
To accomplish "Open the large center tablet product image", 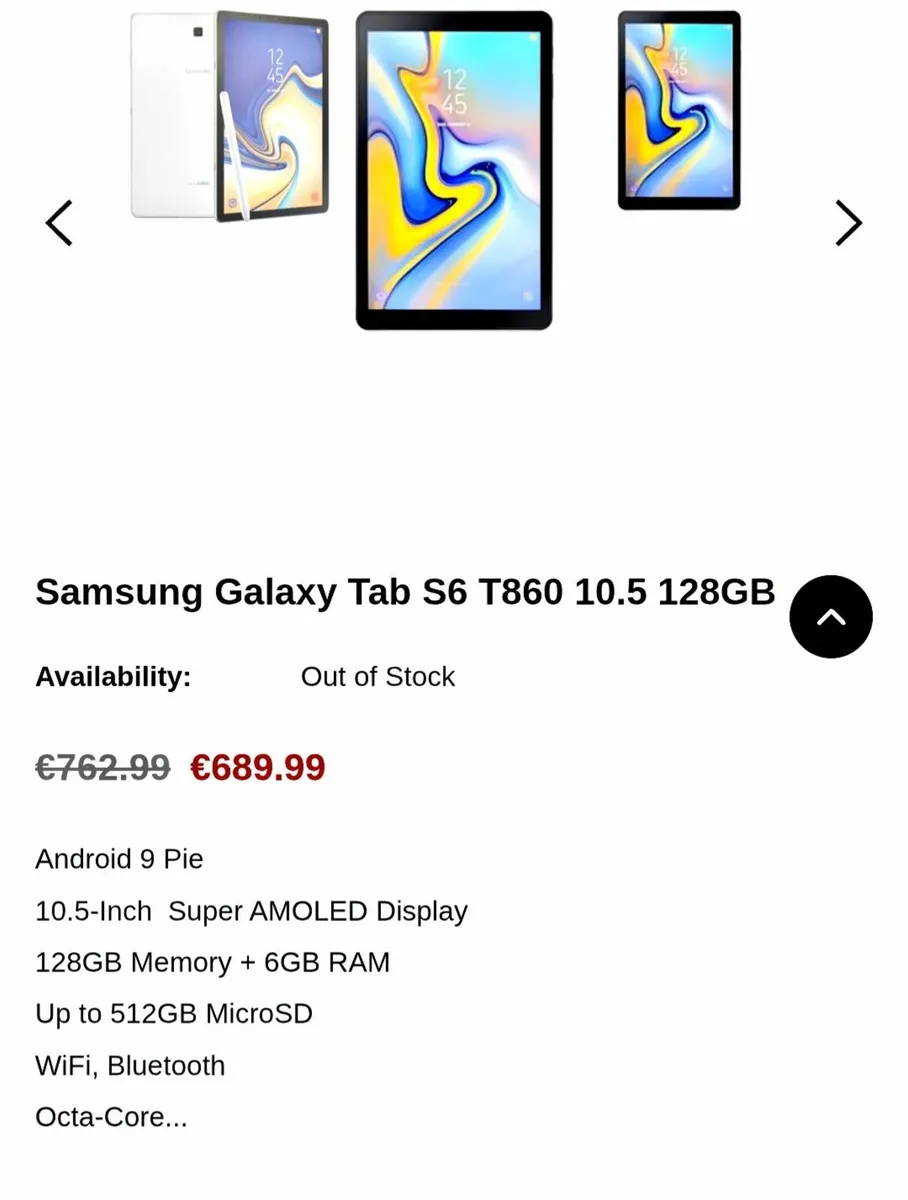I will (x=454, y=172).
